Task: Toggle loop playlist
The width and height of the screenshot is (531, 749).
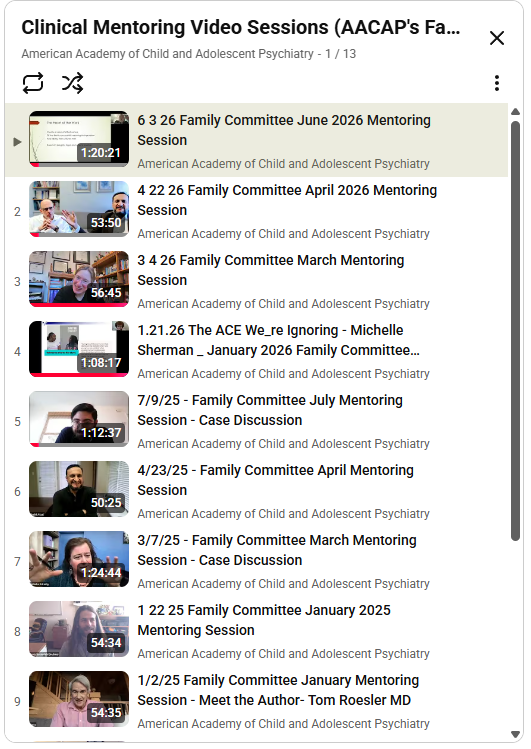Action: tap(33, 83)
